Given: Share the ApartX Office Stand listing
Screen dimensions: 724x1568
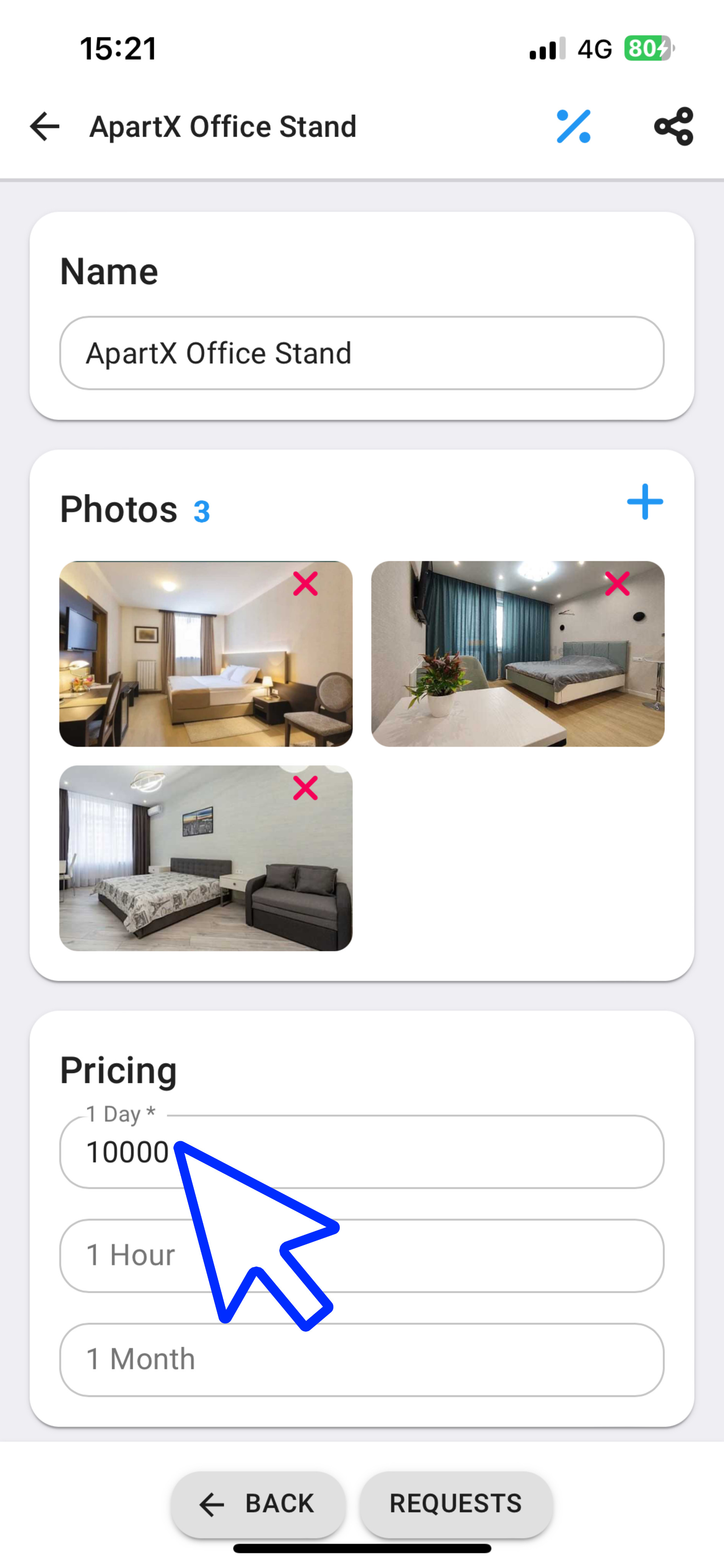Looking at the screenshot, I should point(673,127).
